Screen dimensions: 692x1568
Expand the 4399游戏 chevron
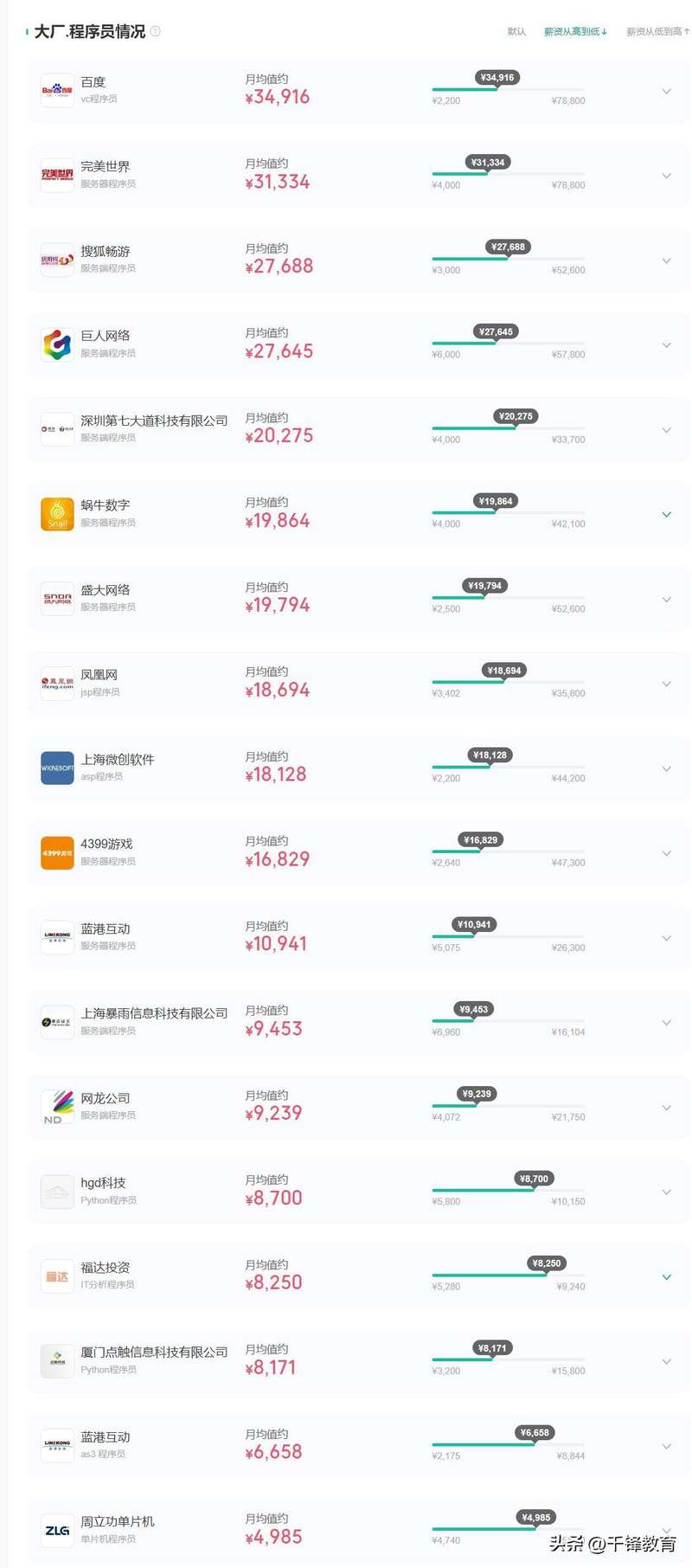(x=666, y=853)
